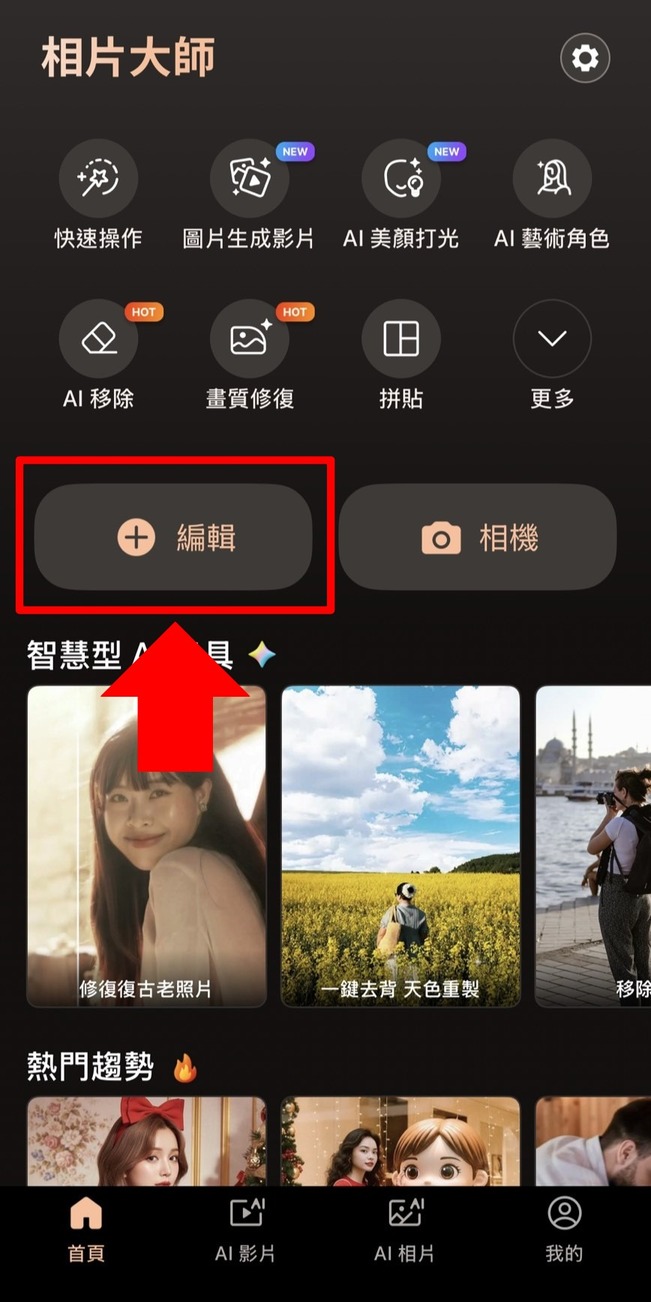Open AI 美顏打光 feature
Image resolution: width=651 pixels, height=1302 pixels.
400,180
